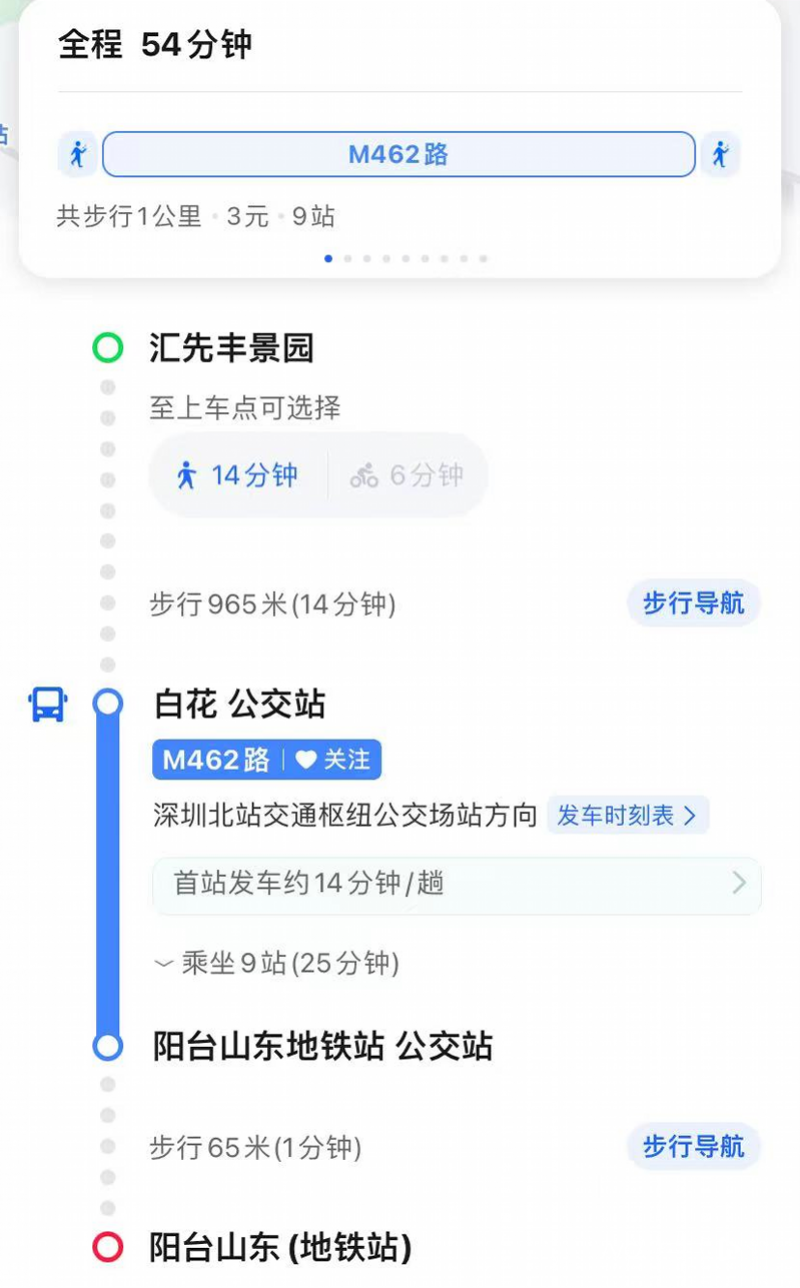
Task: Tap the M462路 关注 badge
Action: (x=266, y=760)
